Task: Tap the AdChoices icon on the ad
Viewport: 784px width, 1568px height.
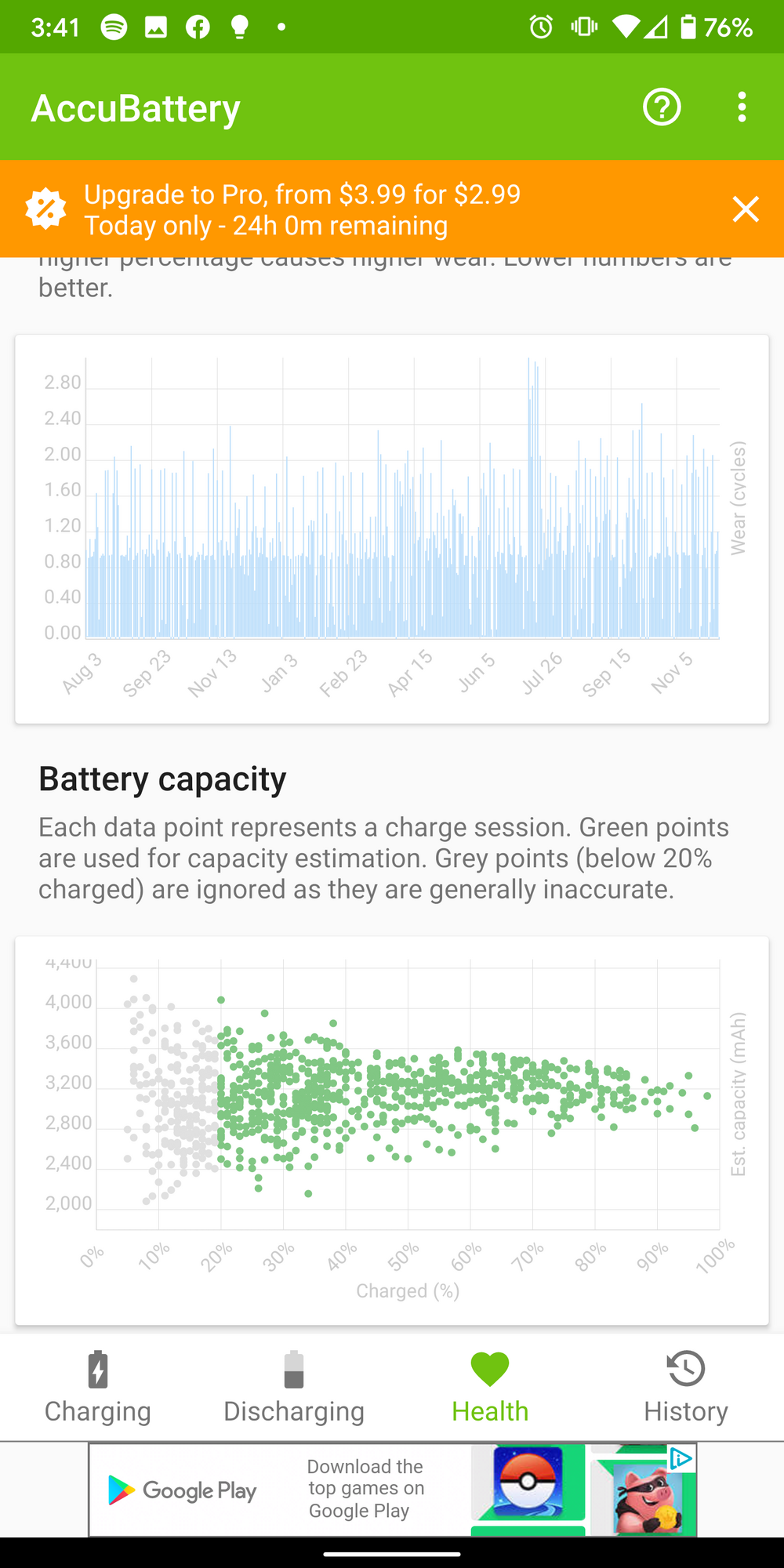Action: (681, 1459)
